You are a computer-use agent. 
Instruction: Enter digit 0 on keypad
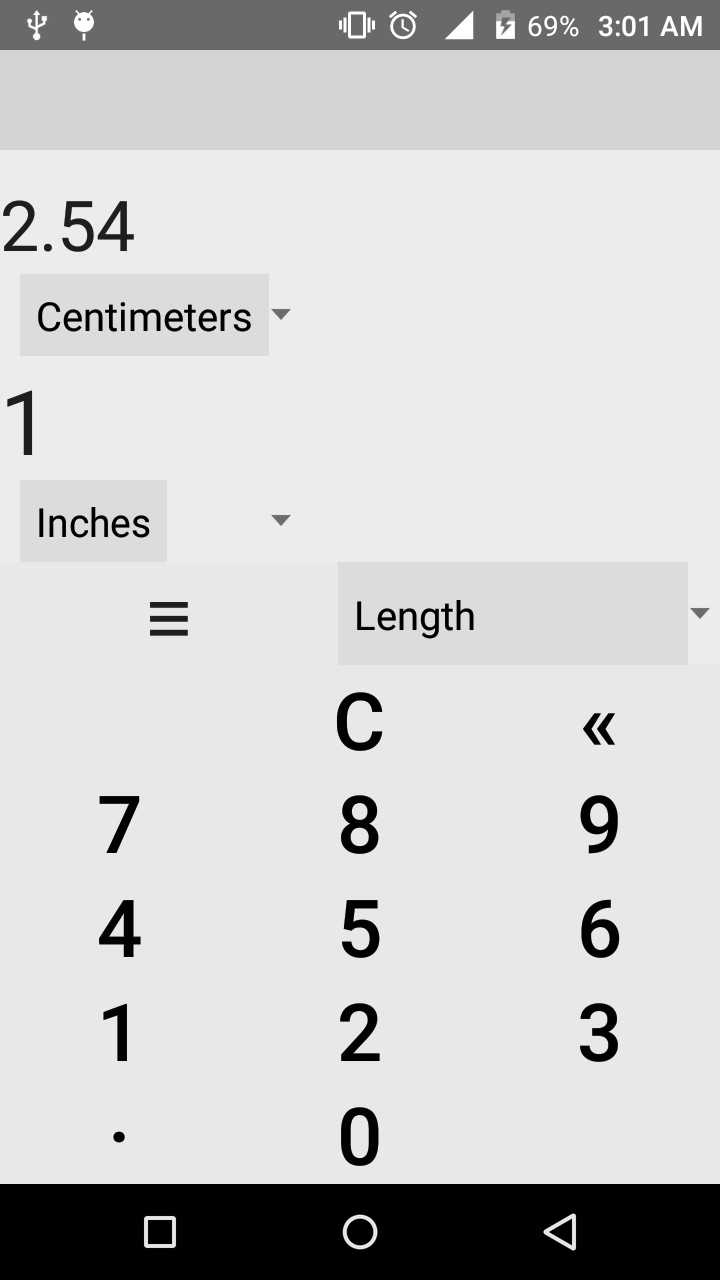pos(359,1138)
